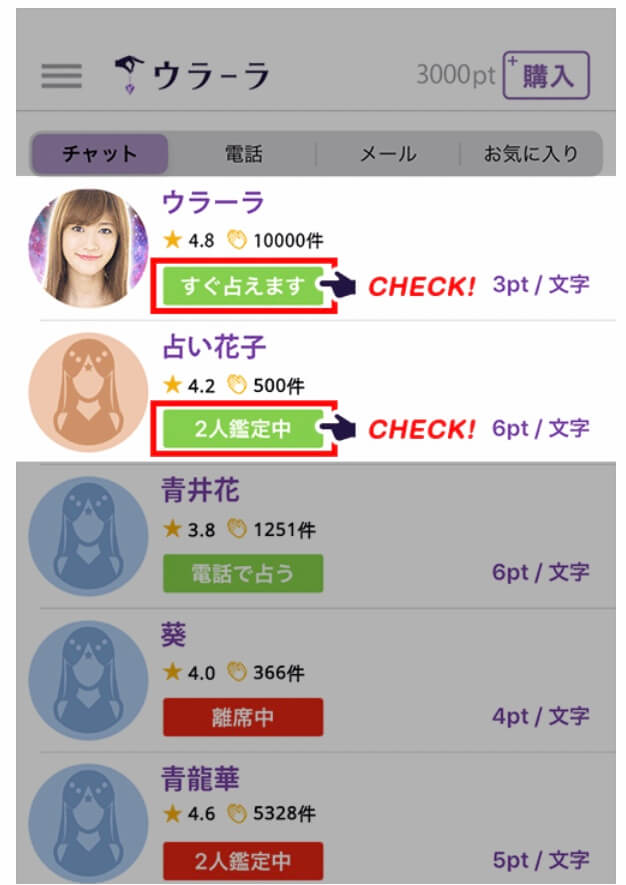This screenshot has height=885, width=626.
Task: Open ウラーラ's fortune teller profile
Action: point(213,203)
